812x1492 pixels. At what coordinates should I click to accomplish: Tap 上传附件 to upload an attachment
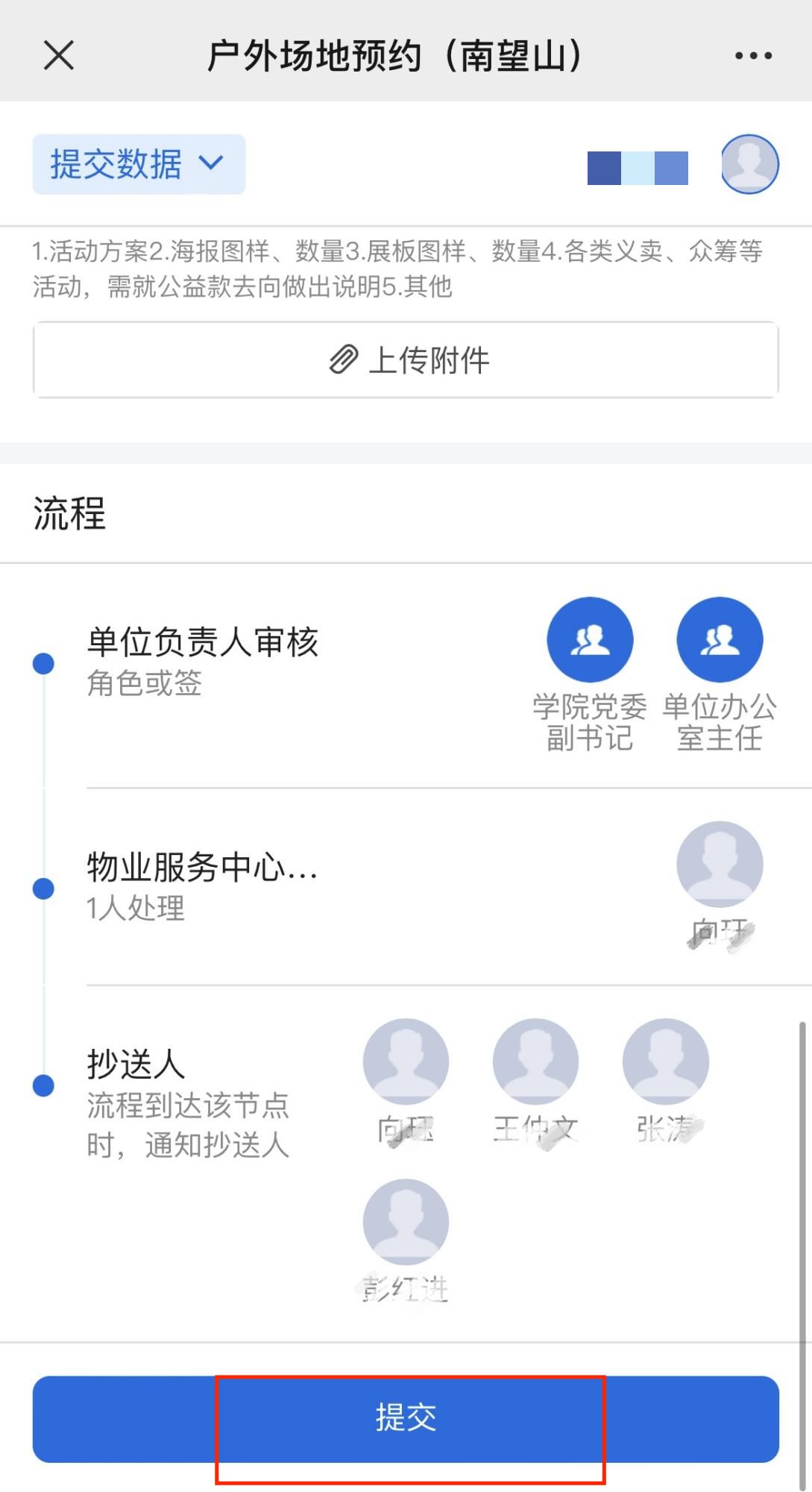(406, 360)
